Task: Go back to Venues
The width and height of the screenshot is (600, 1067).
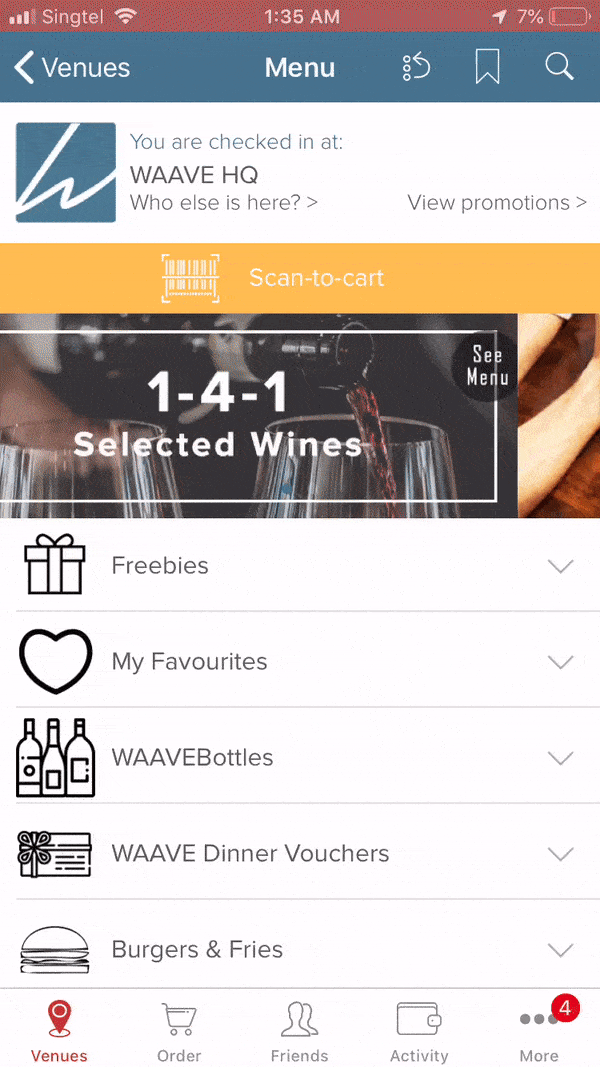Action: tap(72, 68)
